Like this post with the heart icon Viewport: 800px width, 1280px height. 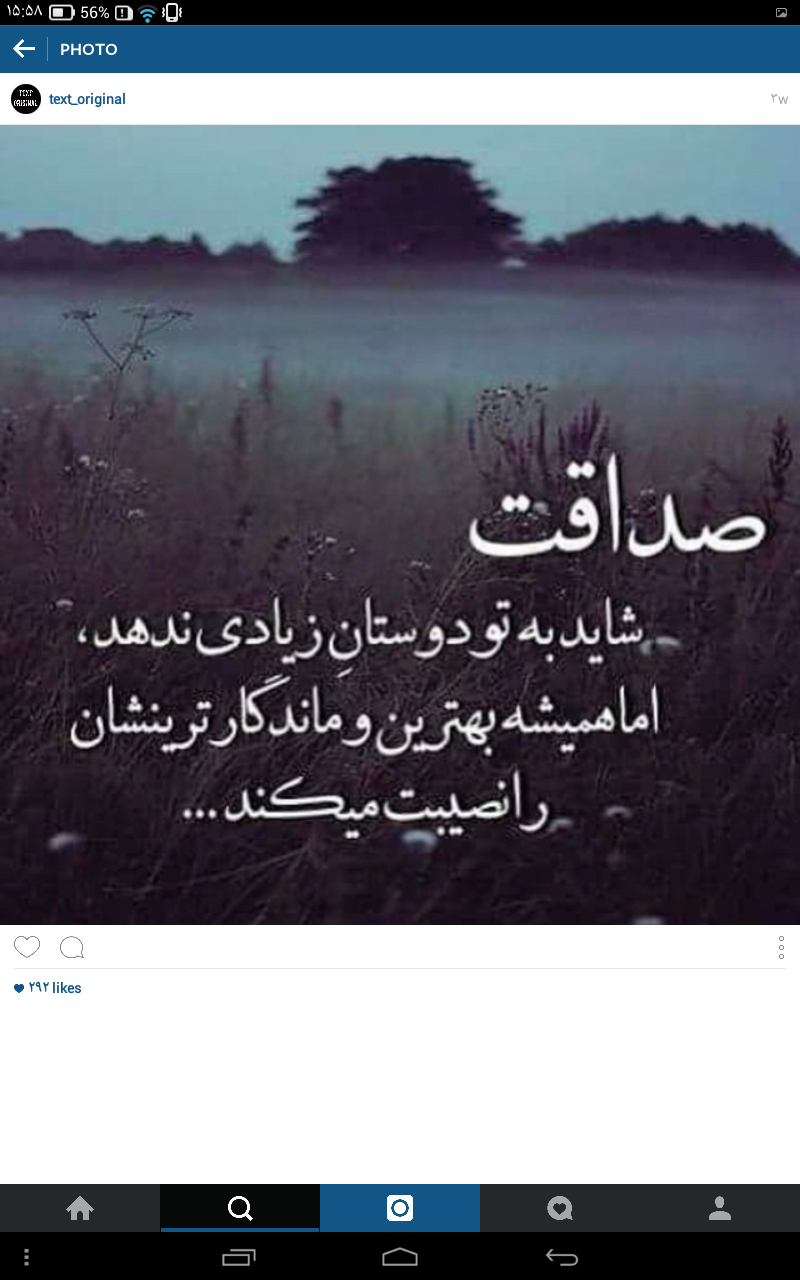27,947
